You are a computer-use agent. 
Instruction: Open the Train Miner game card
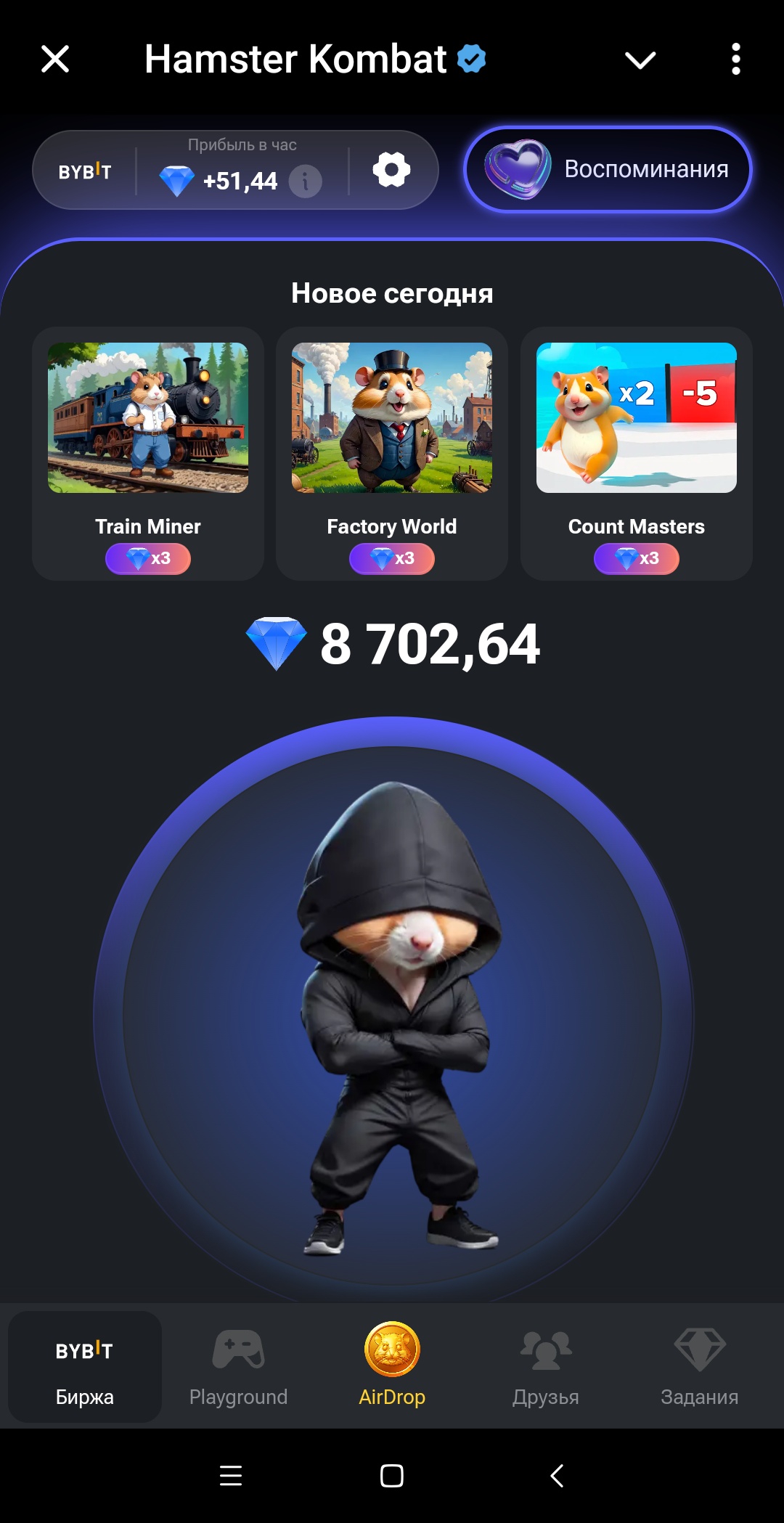[148, 454]
